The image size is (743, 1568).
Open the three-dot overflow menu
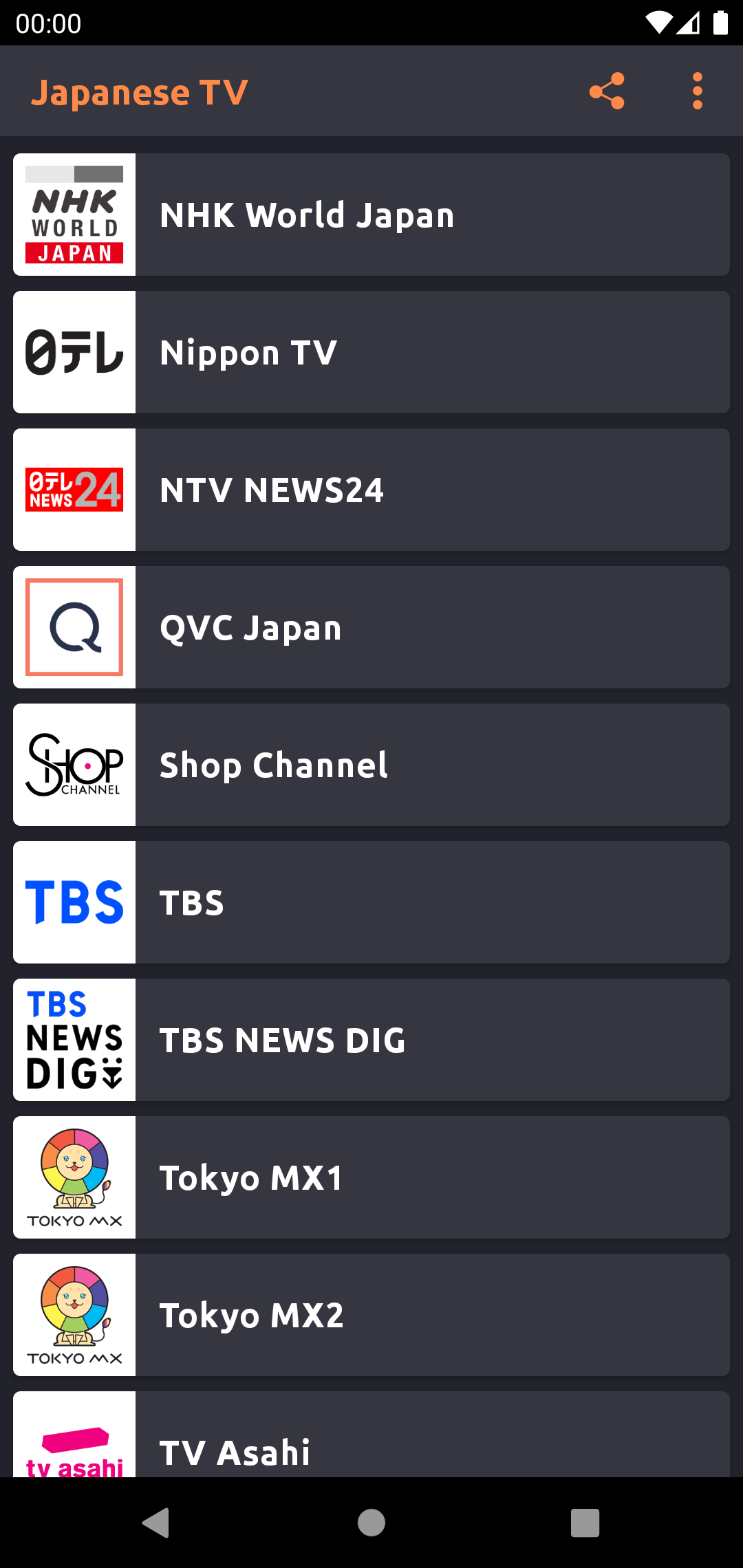pyautogui.click(x=698, y=90)
